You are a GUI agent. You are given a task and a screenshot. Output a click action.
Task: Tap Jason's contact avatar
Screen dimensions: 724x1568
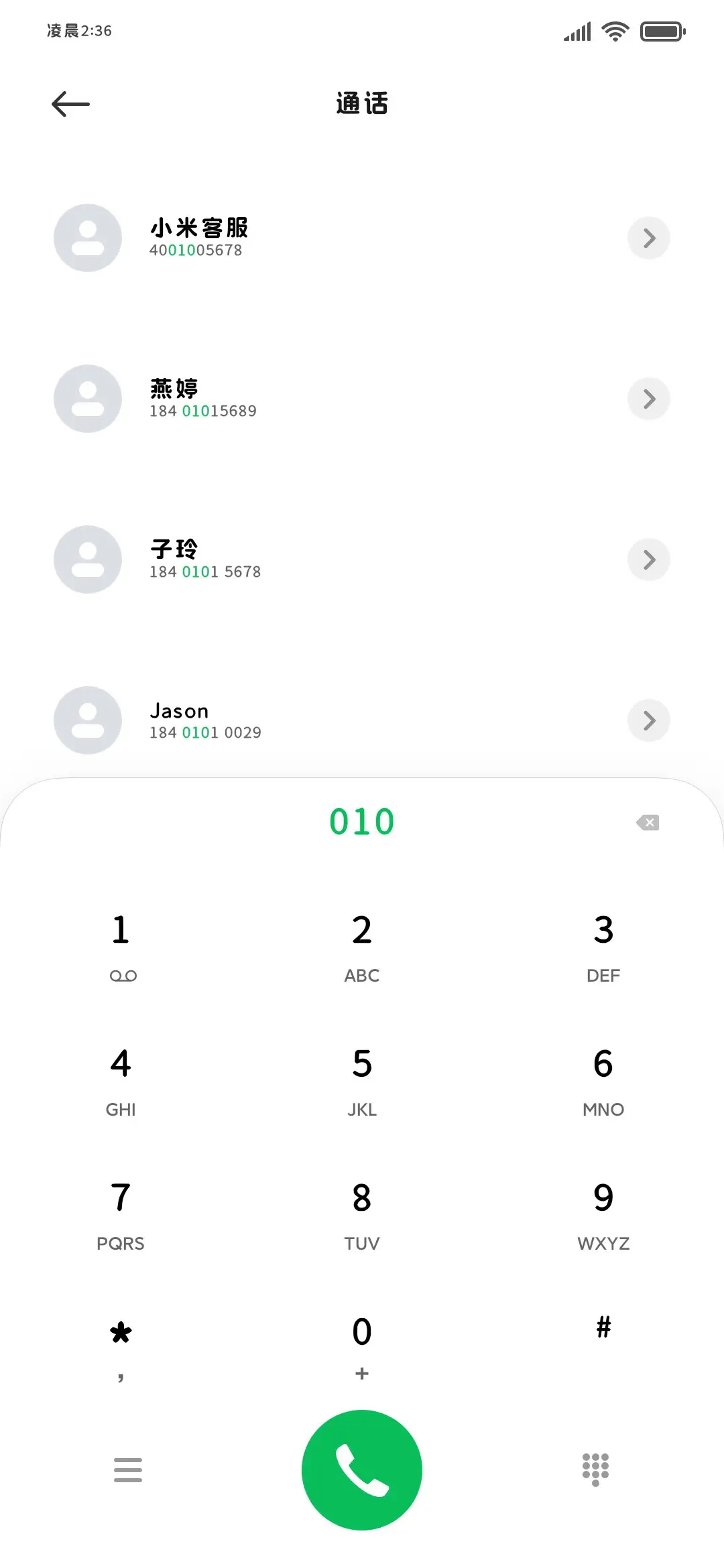coord(87,720)
